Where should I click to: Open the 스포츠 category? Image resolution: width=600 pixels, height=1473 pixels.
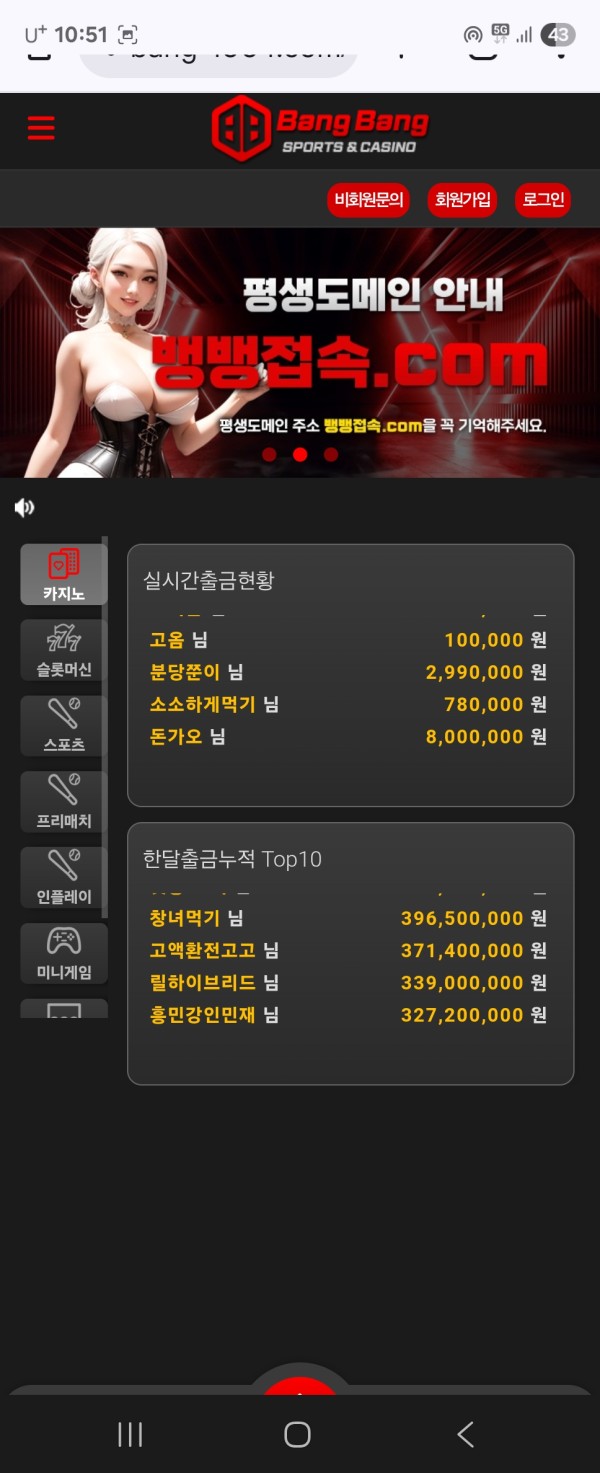coord(64,726)
